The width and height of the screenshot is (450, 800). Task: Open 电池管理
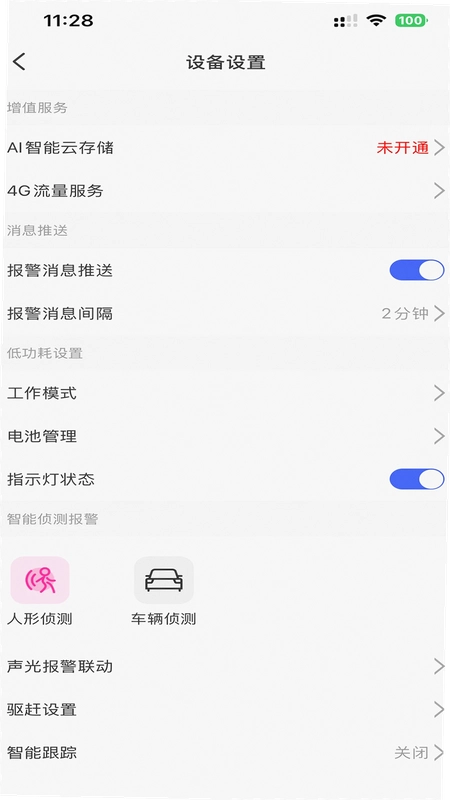coord(225,436)
